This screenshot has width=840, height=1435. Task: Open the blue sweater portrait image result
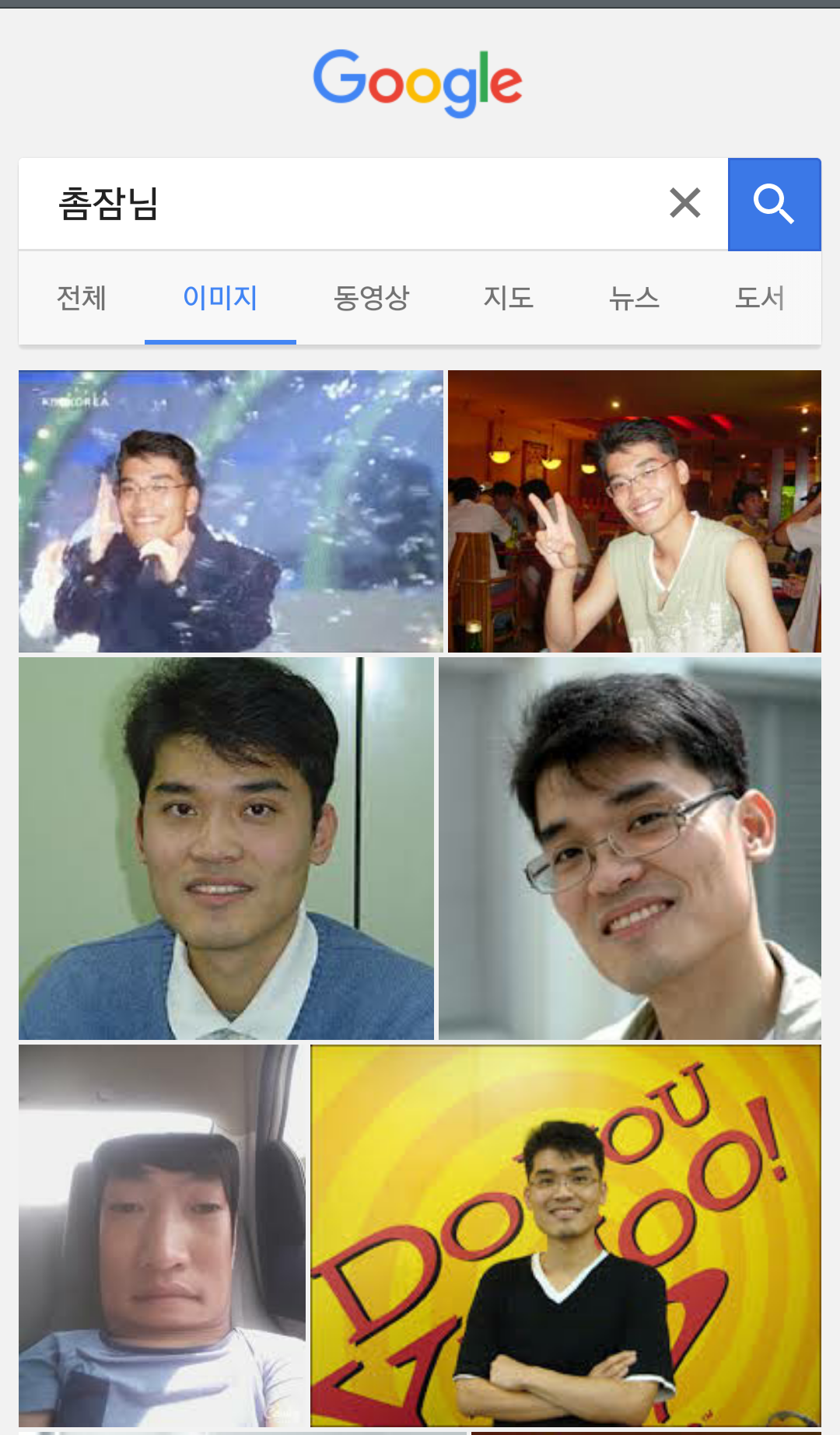click(x=226, y=849)
